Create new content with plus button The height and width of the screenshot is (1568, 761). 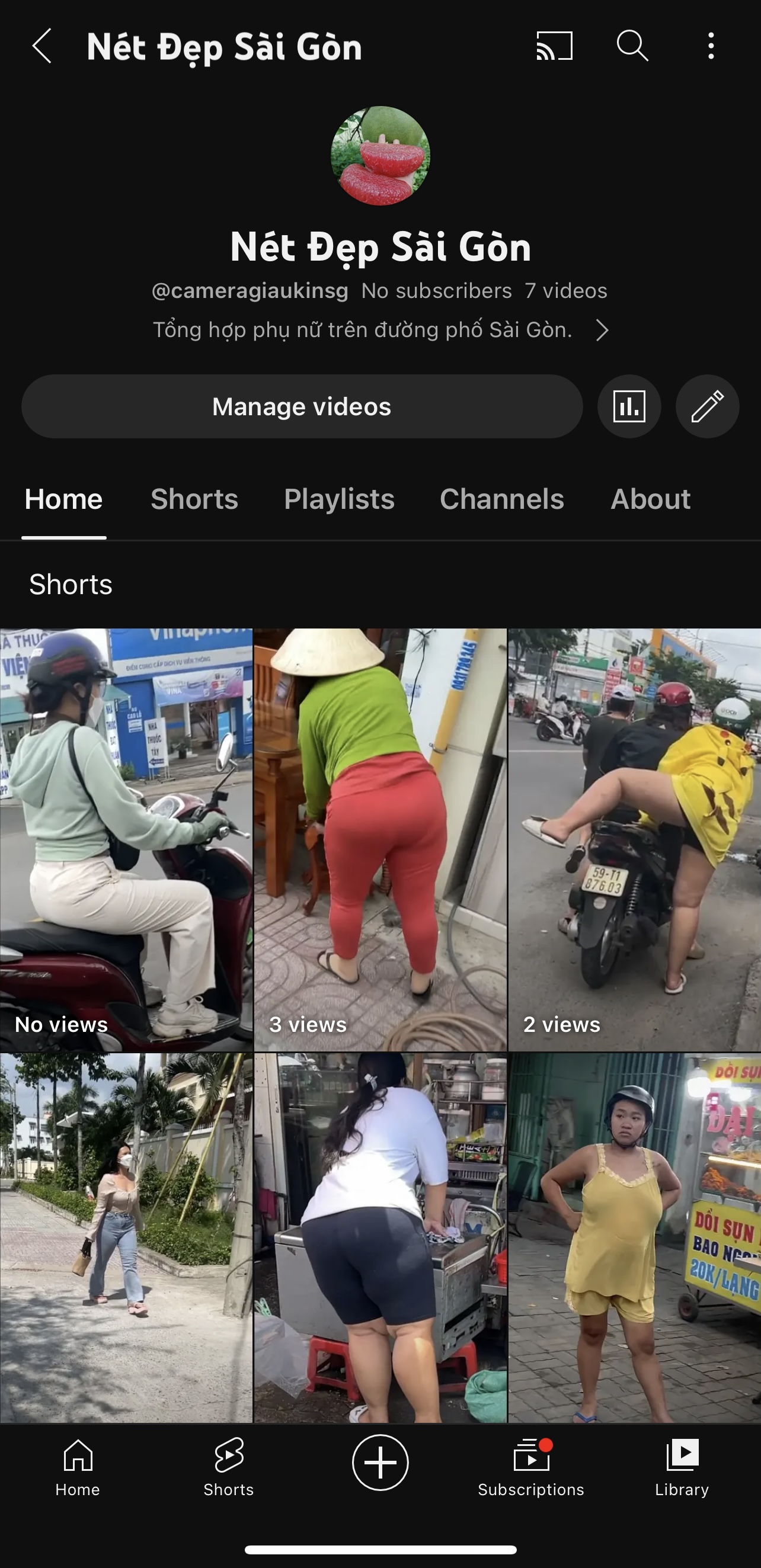(380, 1462)
